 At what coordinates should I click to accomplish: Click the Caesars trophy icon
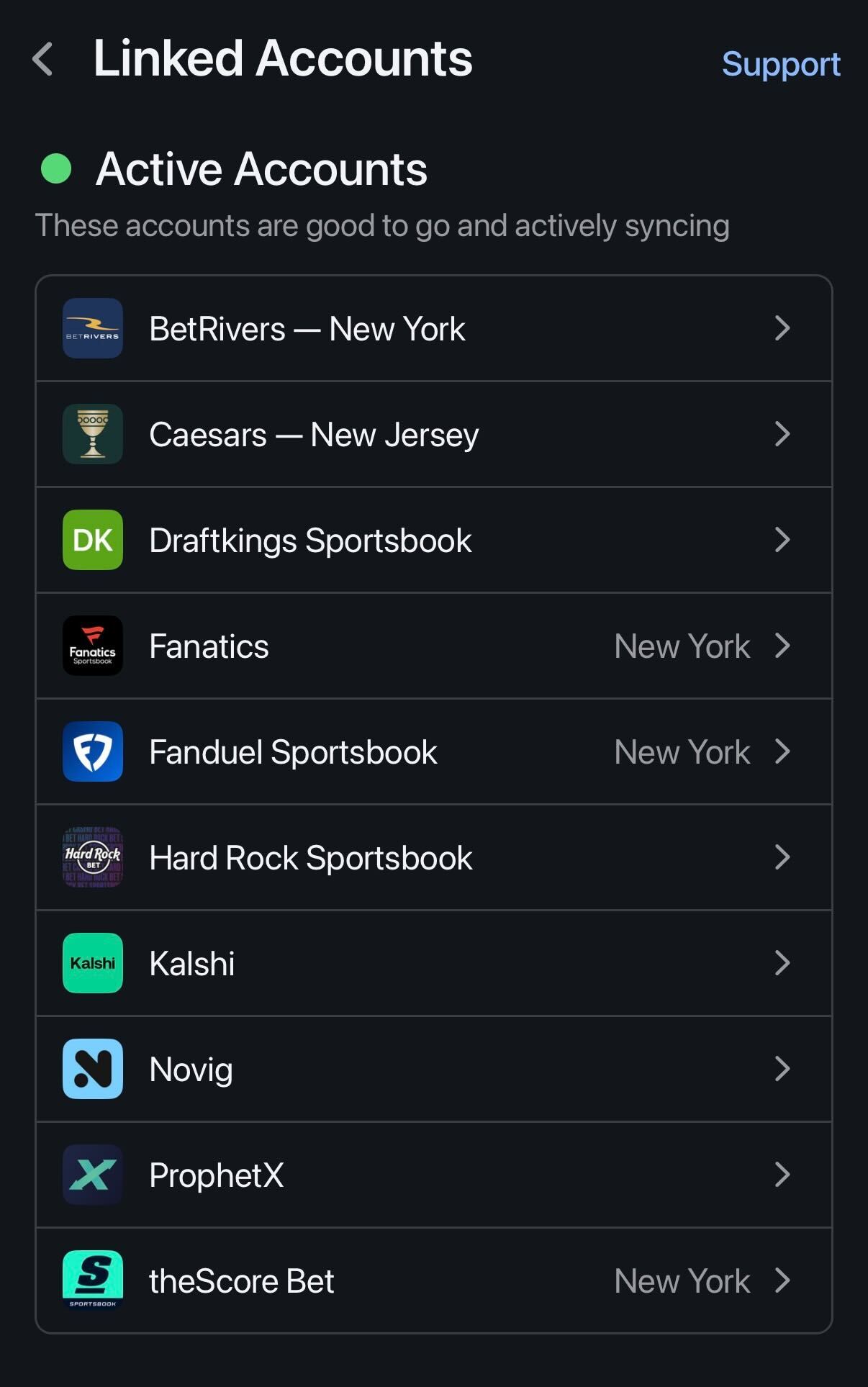93,434
